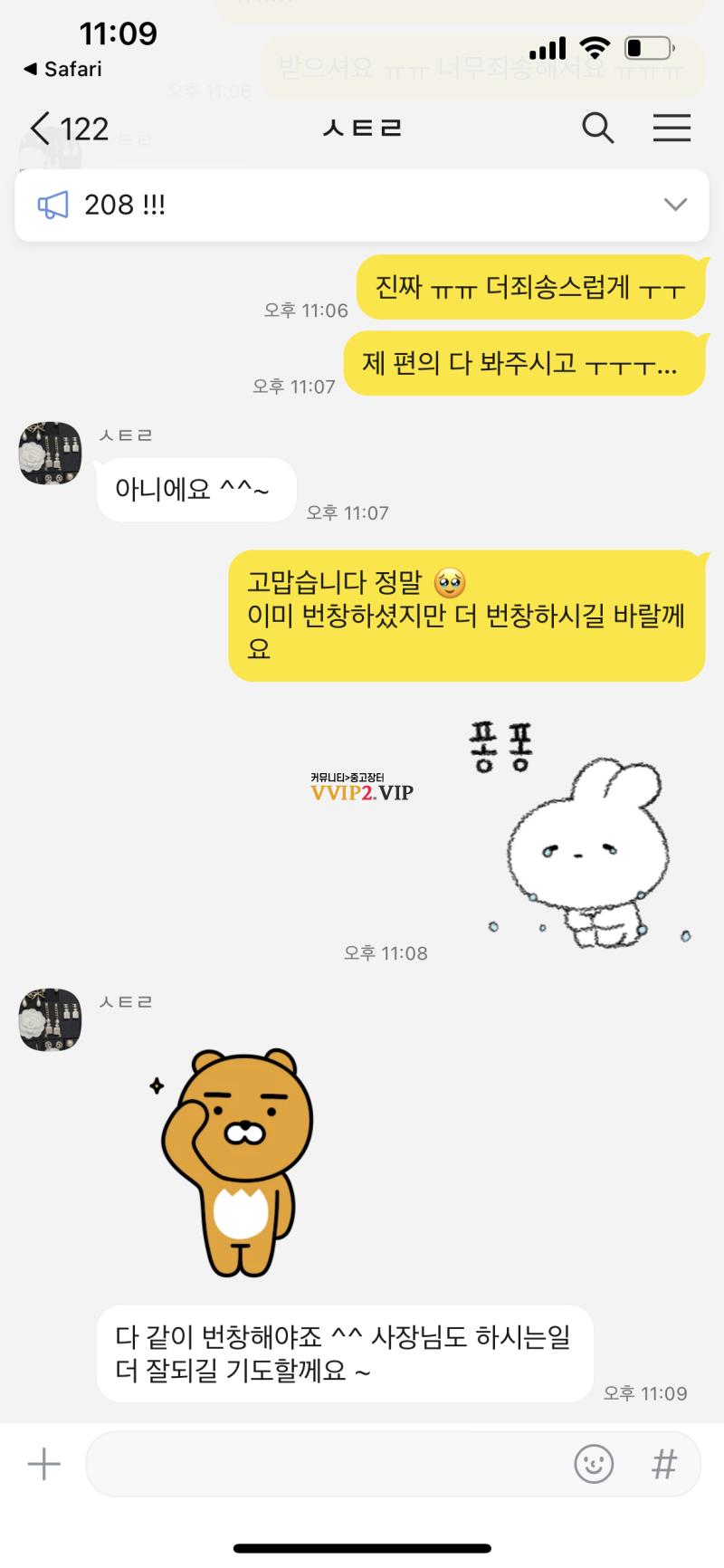Screen dimensions: 724x1568
Task: Return to Safari via status bar link
Action: tap(62, 69)
